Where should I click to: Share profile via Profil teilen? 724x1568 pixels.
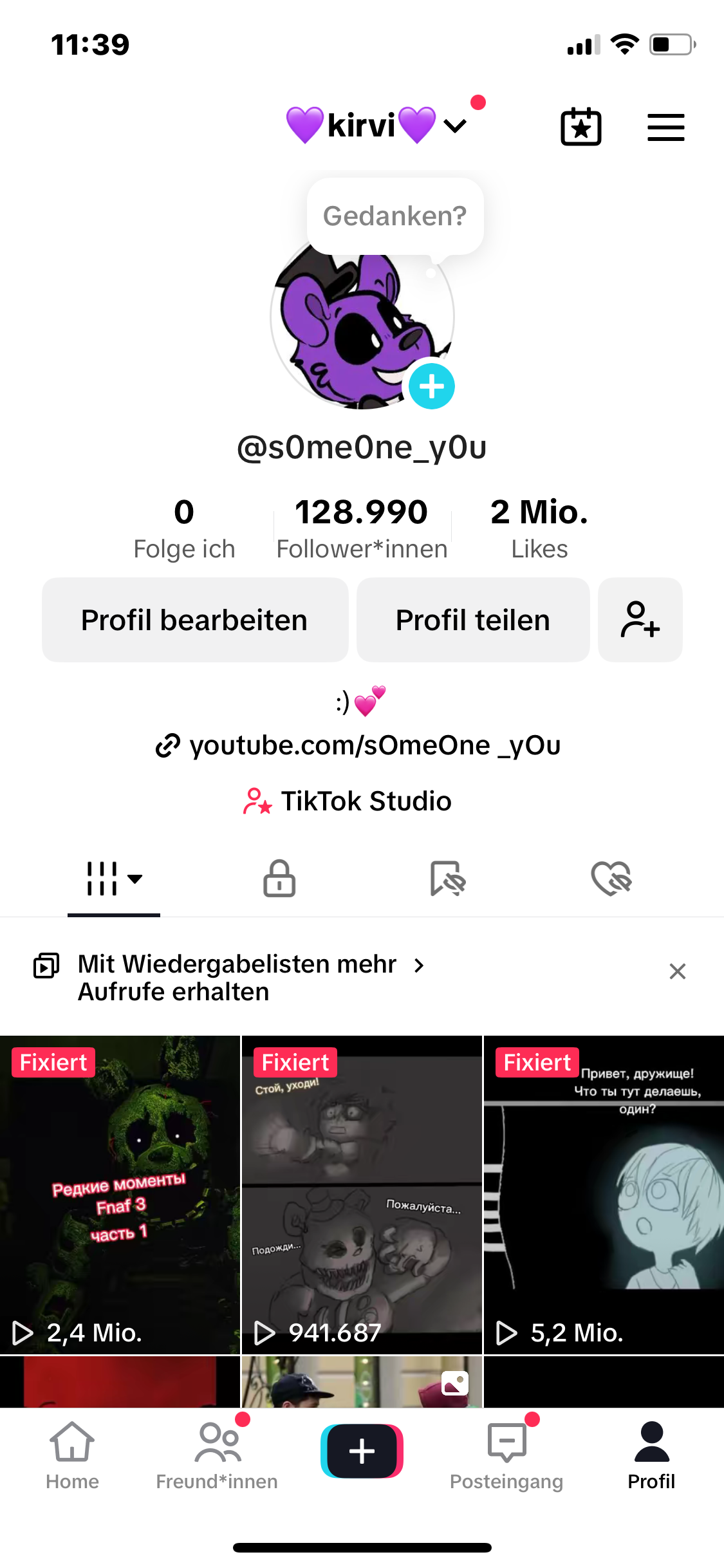(x=472, y=620)
